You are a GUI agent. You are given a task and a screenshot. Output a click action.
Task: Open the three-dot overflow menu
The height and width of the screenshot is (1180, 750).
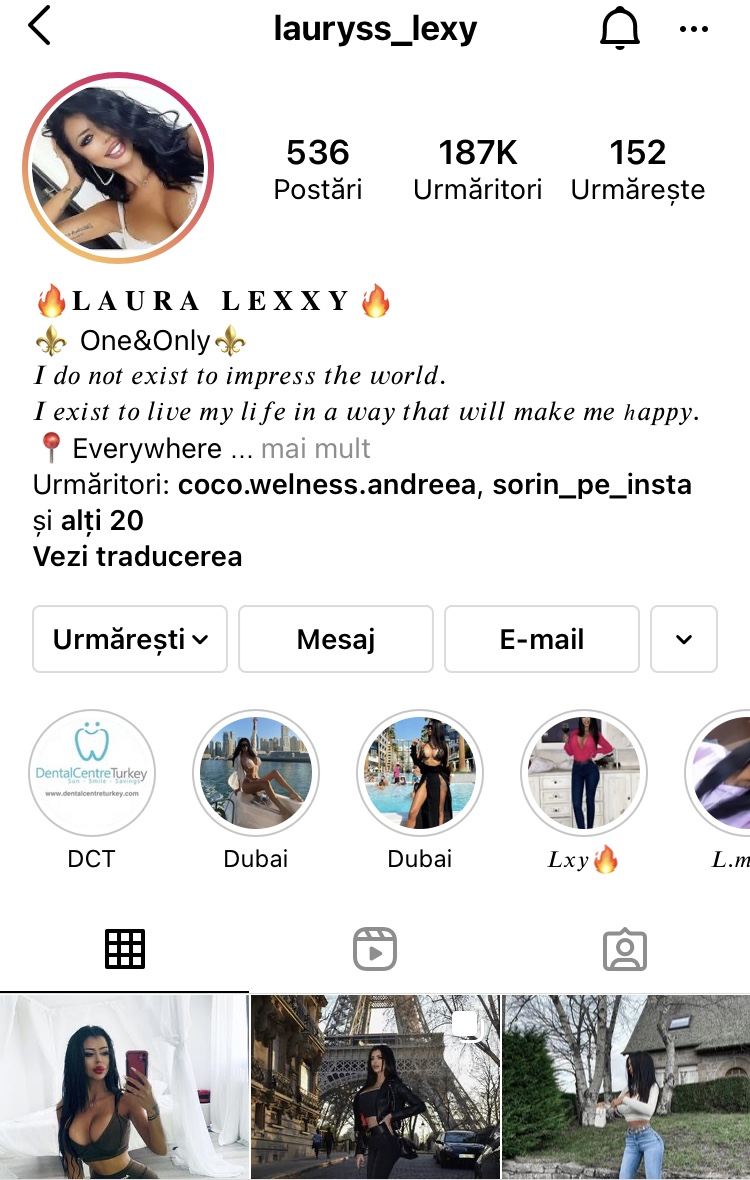[x=693, y=29]
